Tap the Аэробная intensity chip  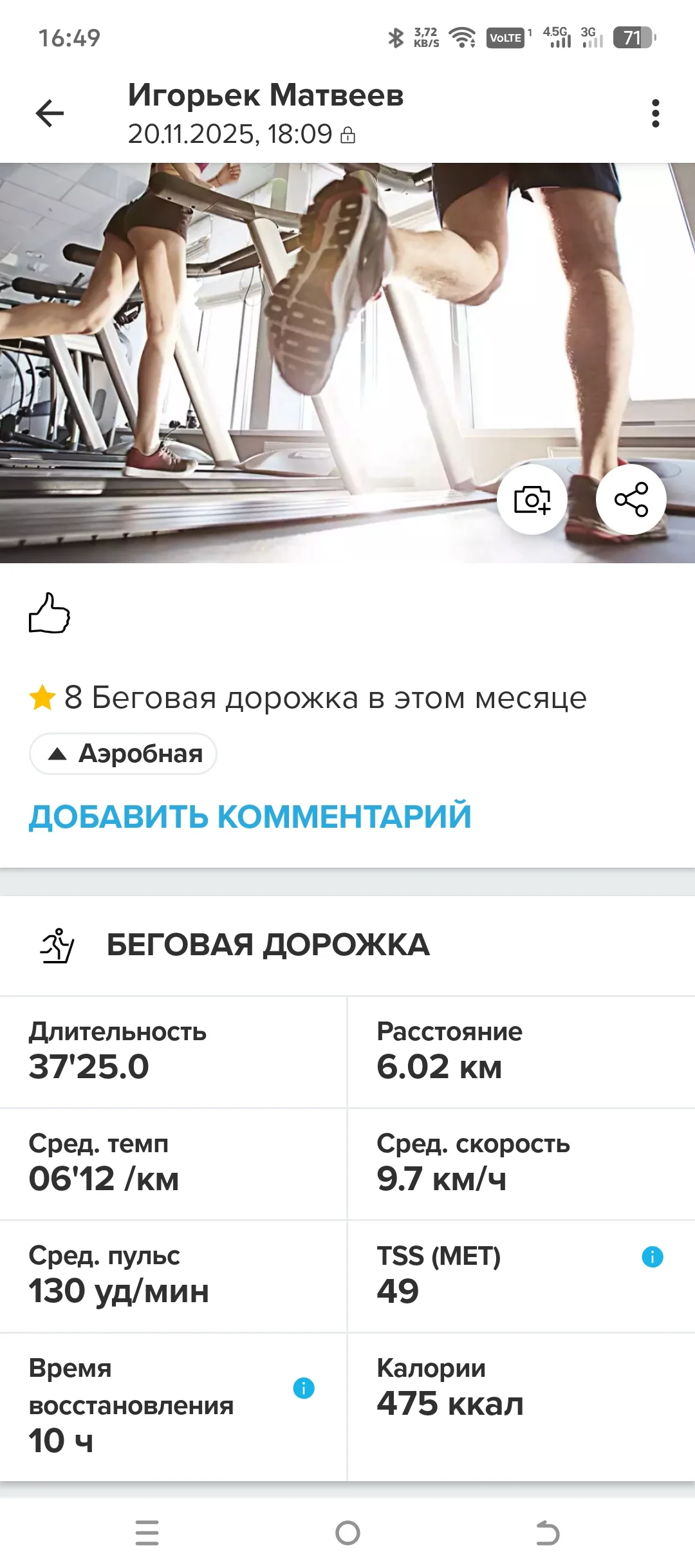124,754
